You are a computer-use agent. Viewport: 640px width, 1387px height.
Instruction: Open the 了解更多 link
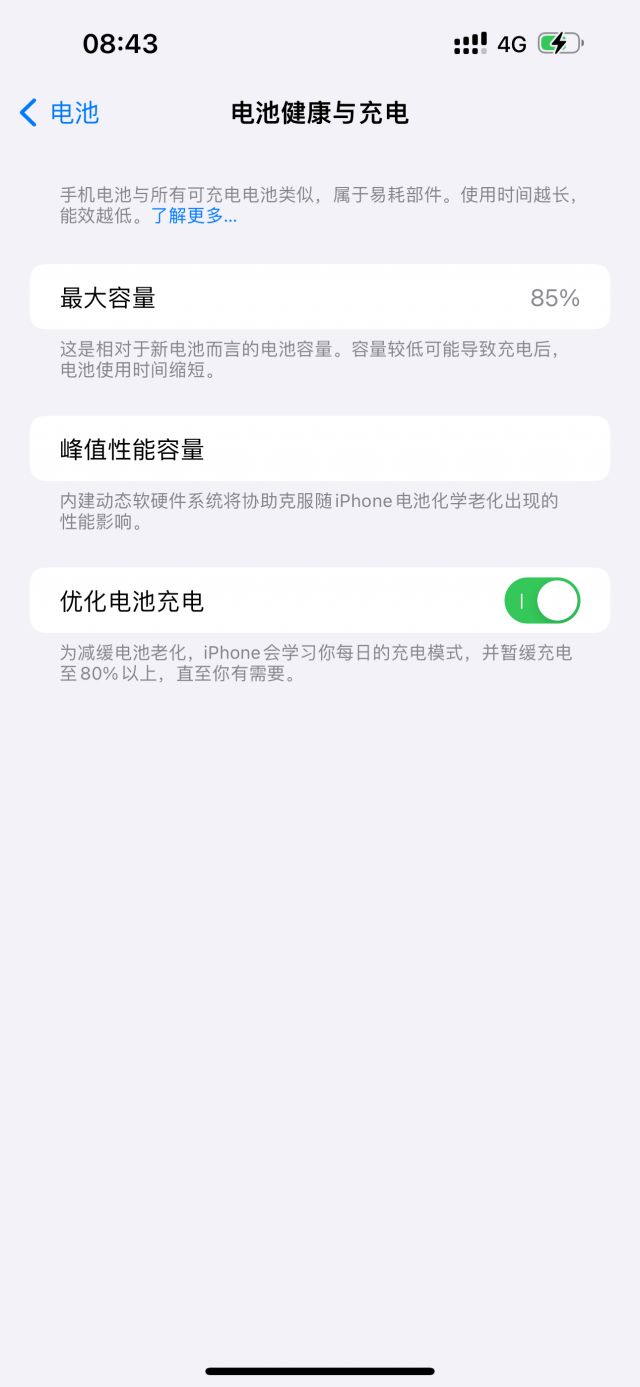pos(194,215)
